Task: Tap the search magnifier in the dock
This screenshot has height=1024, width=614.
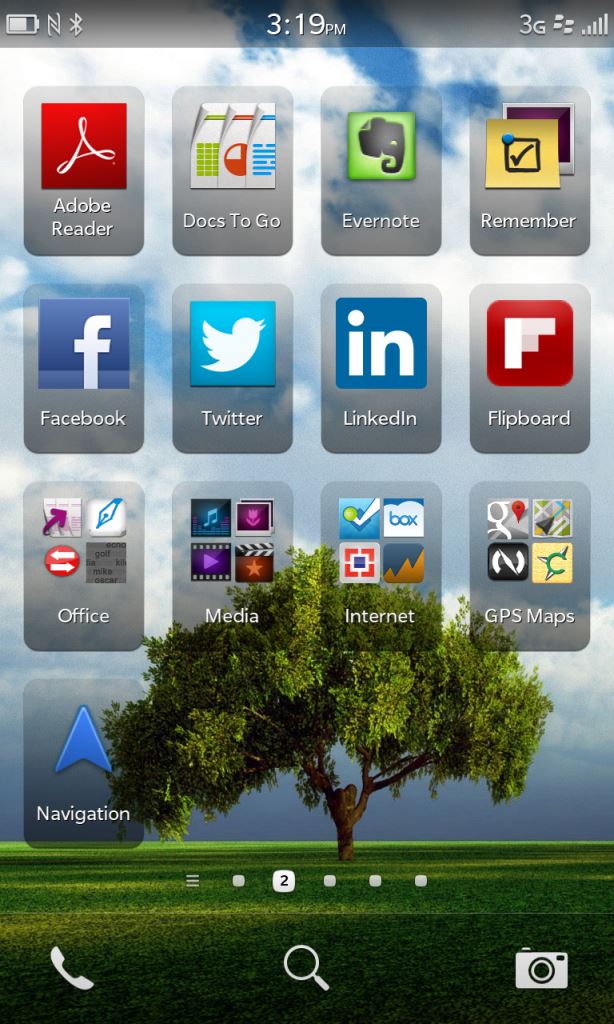Action: point(306,968)
